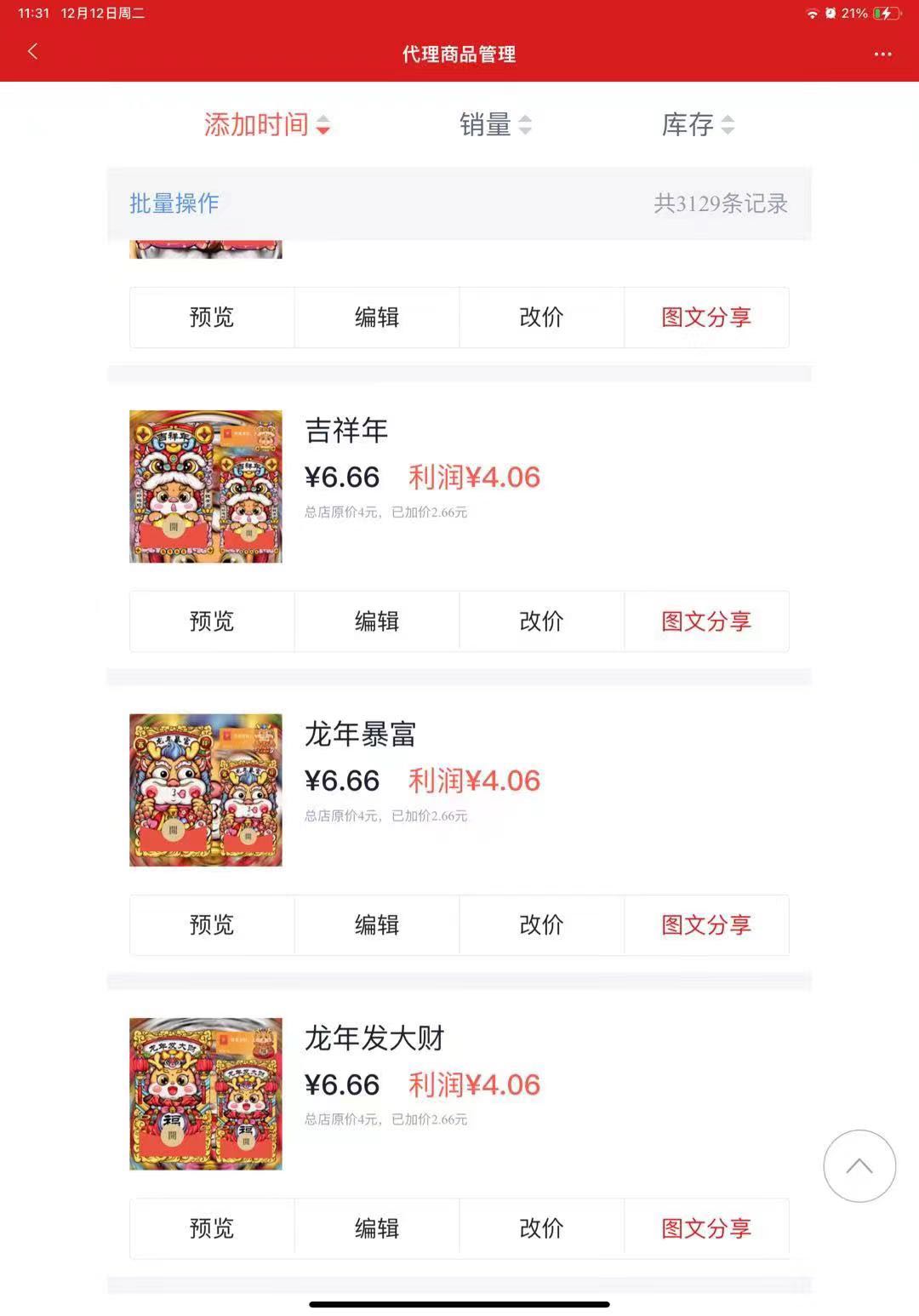919x1316 pixels.
Task: Tap 改价 for 吉祥年
Action: [x=541, y=621]
